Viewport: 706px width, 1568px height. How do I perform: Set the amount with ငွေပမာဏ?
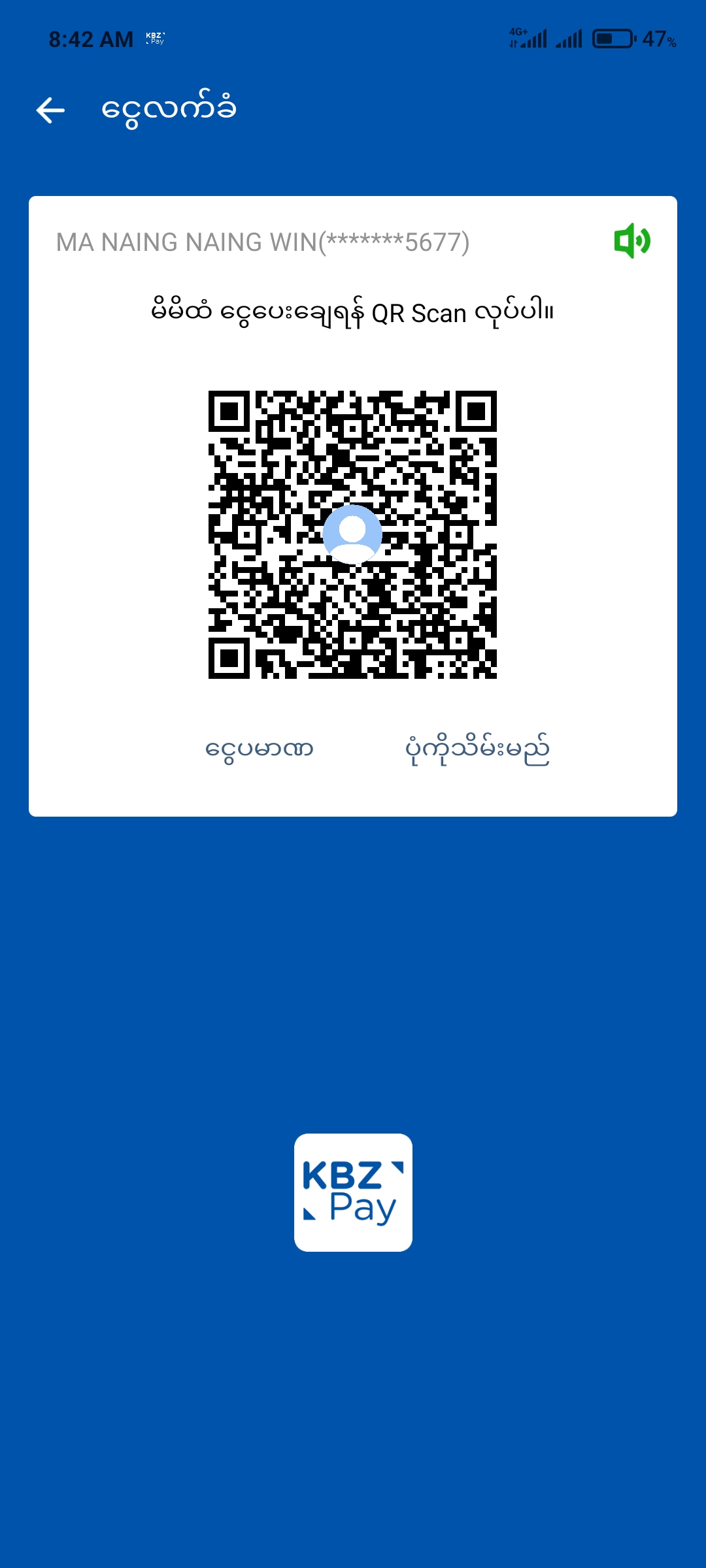pyautogui.click(x=260, y=749)
